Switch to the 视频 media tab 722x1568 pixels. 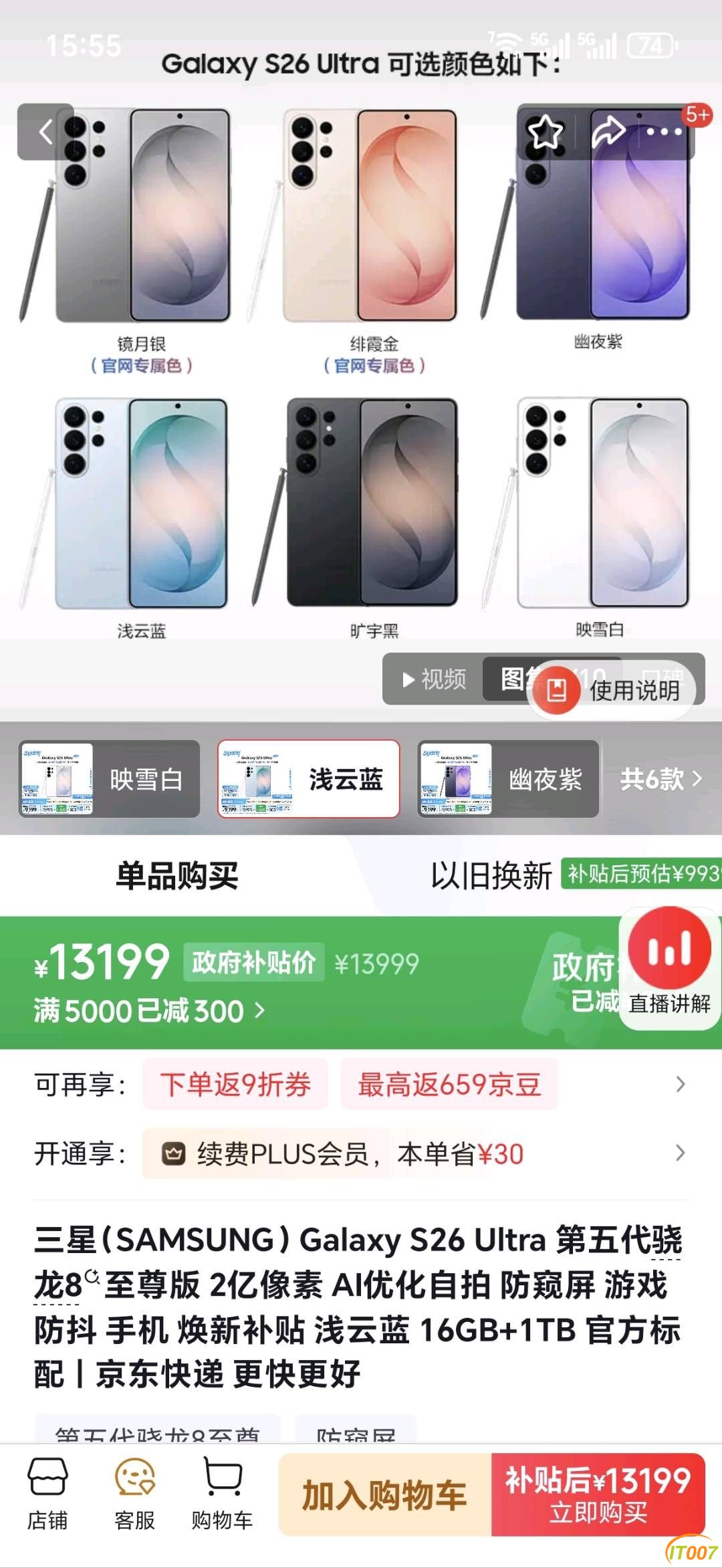[x=435, y=679]
